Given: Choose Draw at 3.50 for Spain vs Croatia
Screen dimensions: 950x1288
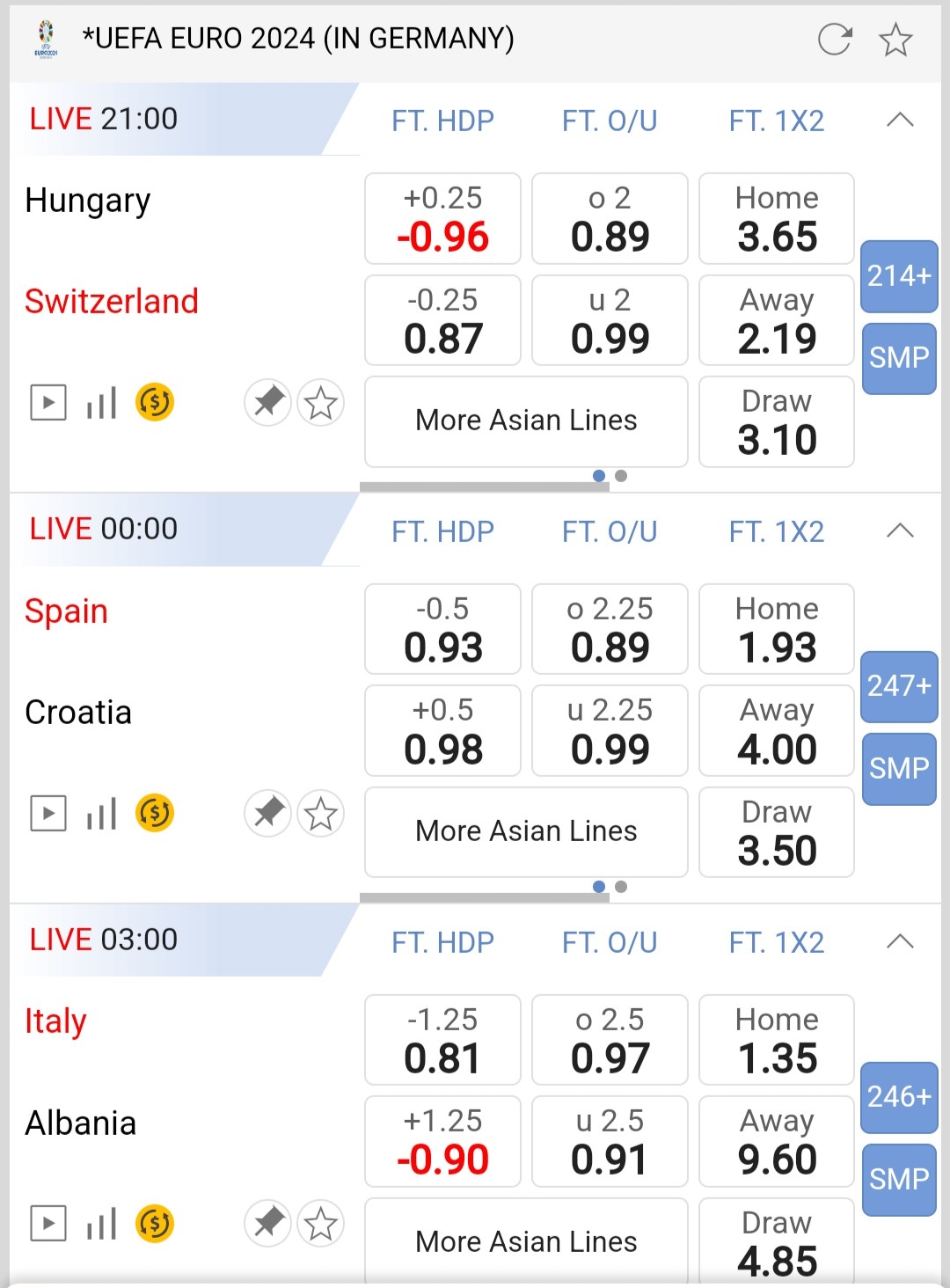Looking at the screenshot, I should [776, 832].
